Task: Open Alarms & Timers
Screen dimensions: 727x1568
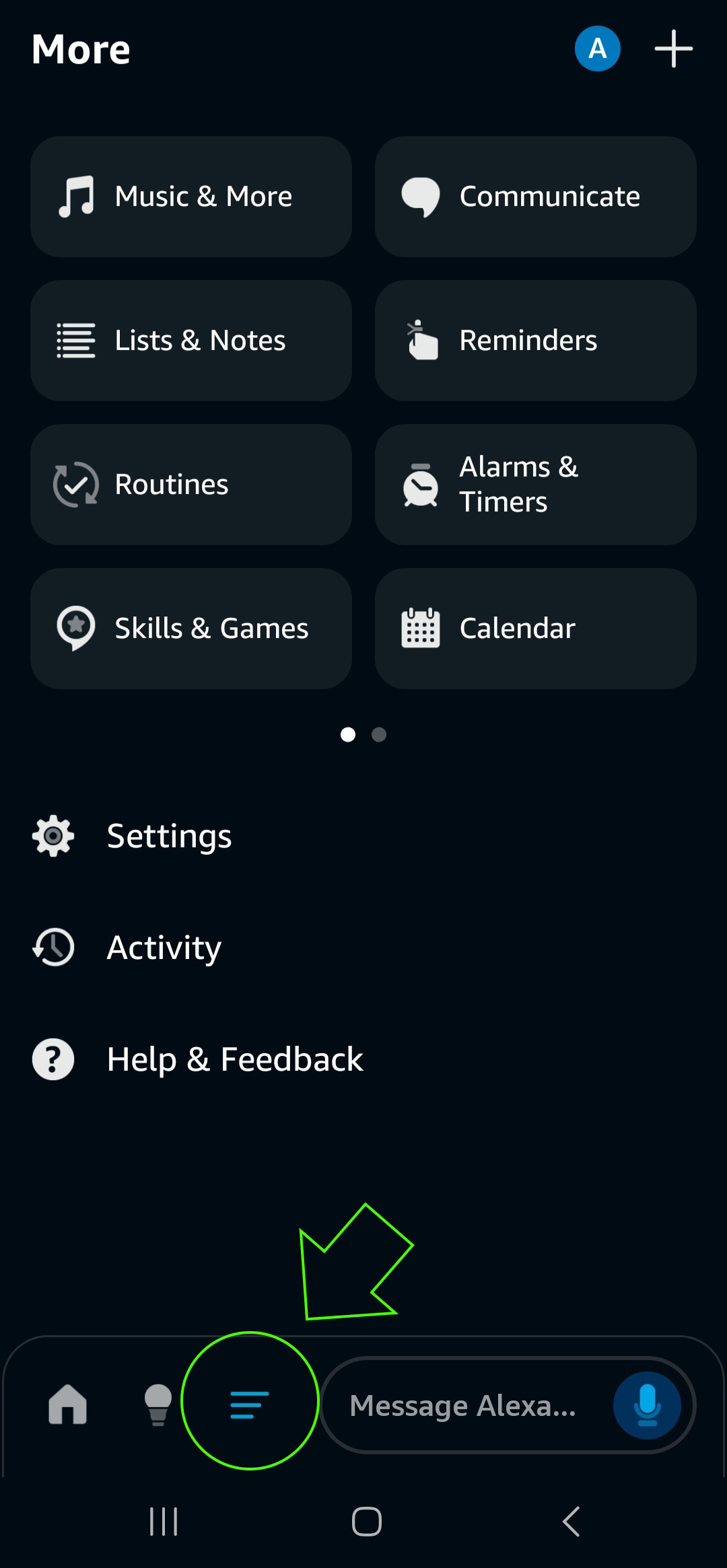Action: [x=535, y=485]
